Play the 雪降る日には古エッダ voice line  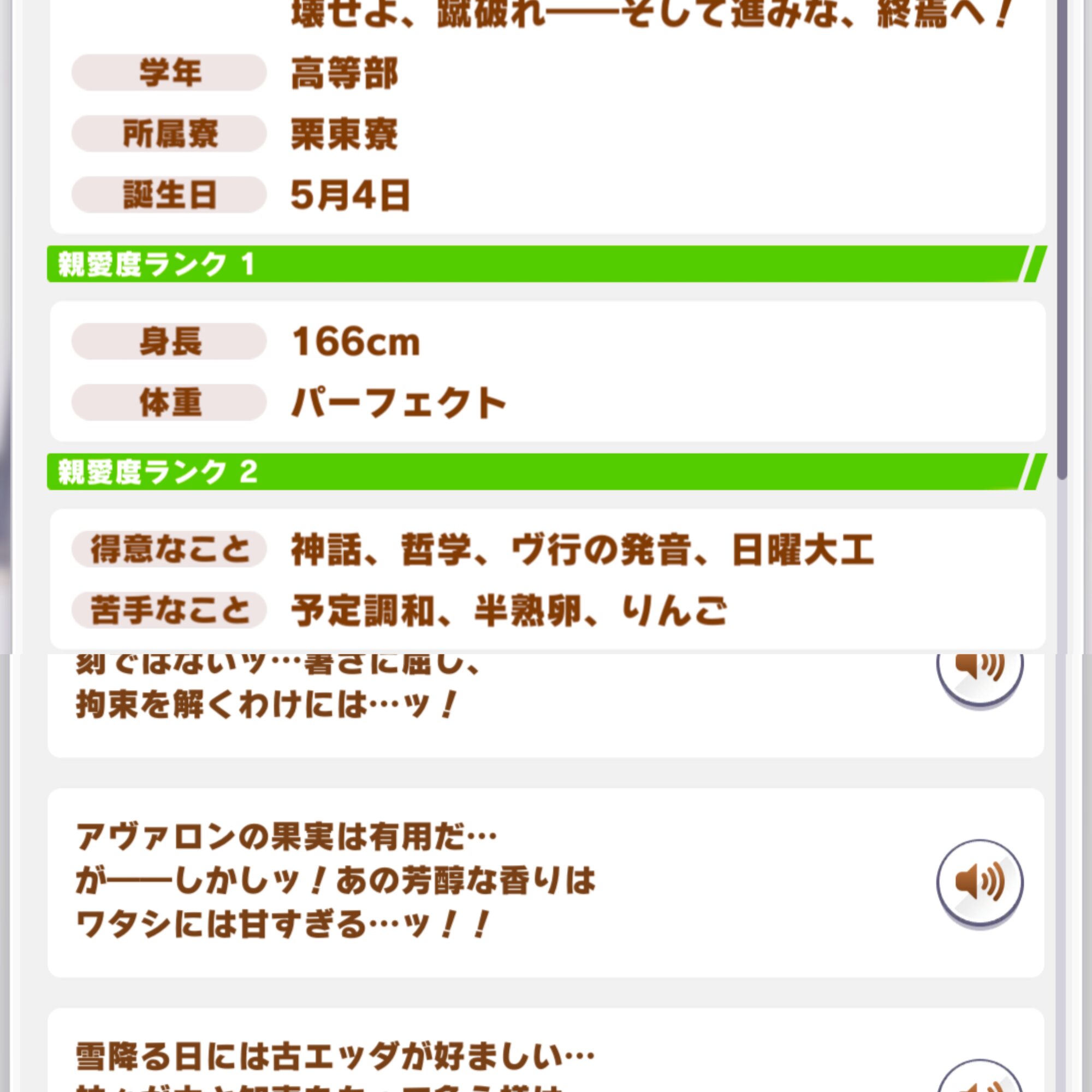(x=980, y=1076)
